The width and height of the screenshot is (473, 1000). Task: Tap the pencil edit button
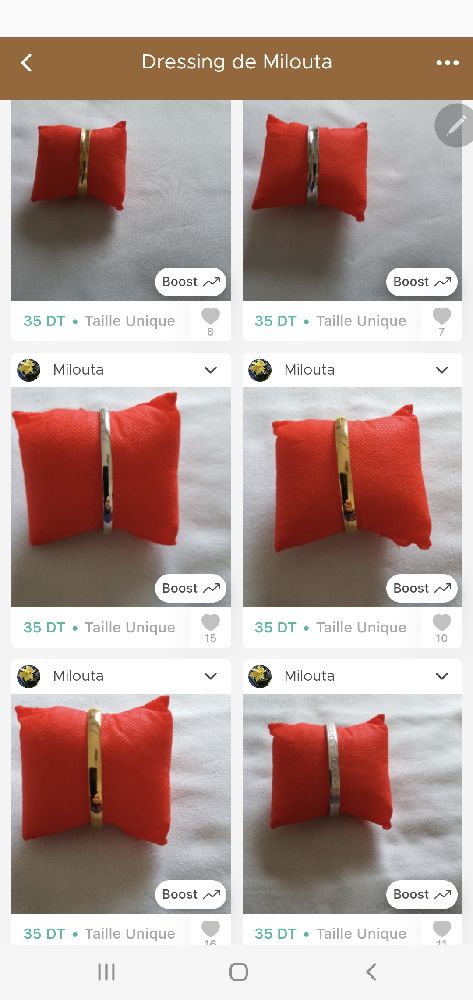pyautogui.click(x=455, y=126)
